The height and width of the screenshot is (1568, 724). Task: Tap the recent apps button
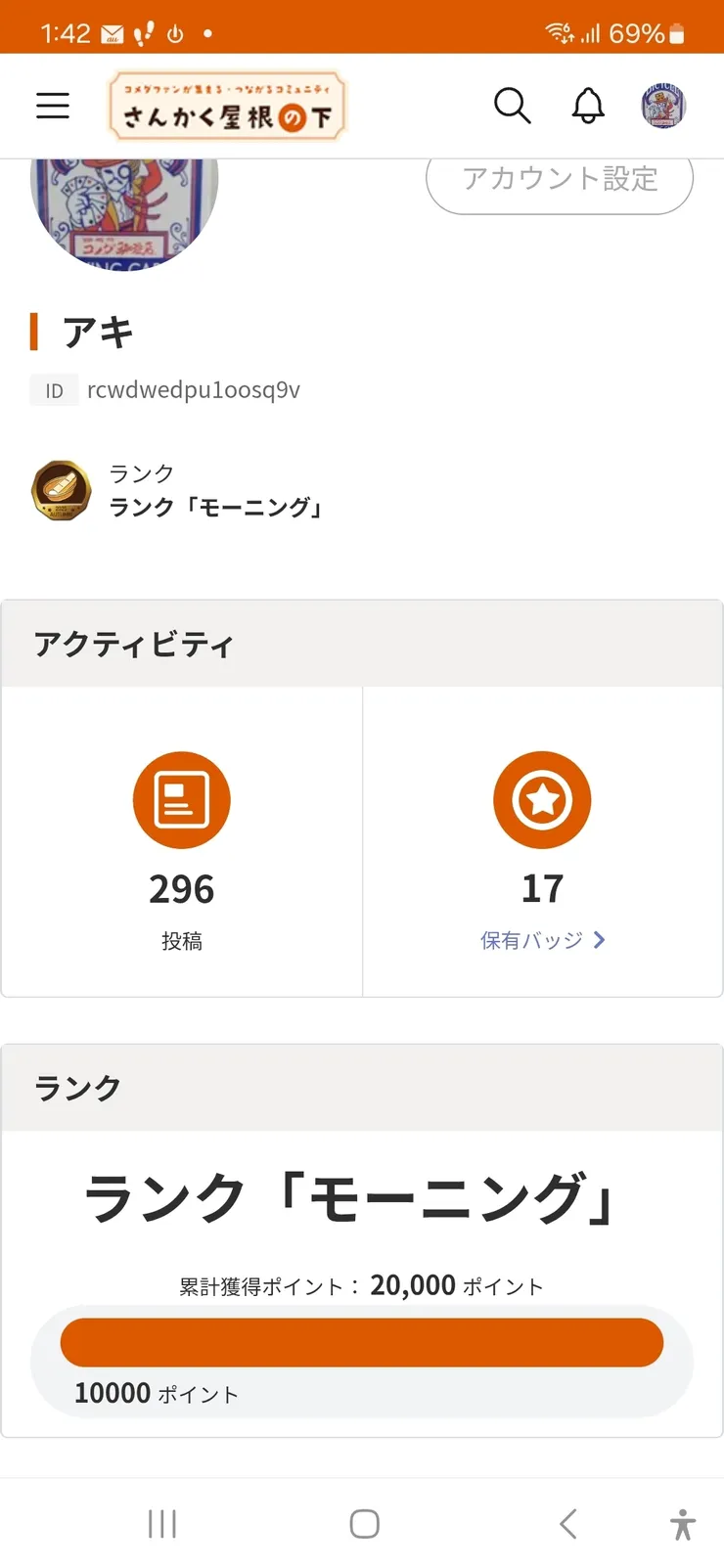[161, 1522]
